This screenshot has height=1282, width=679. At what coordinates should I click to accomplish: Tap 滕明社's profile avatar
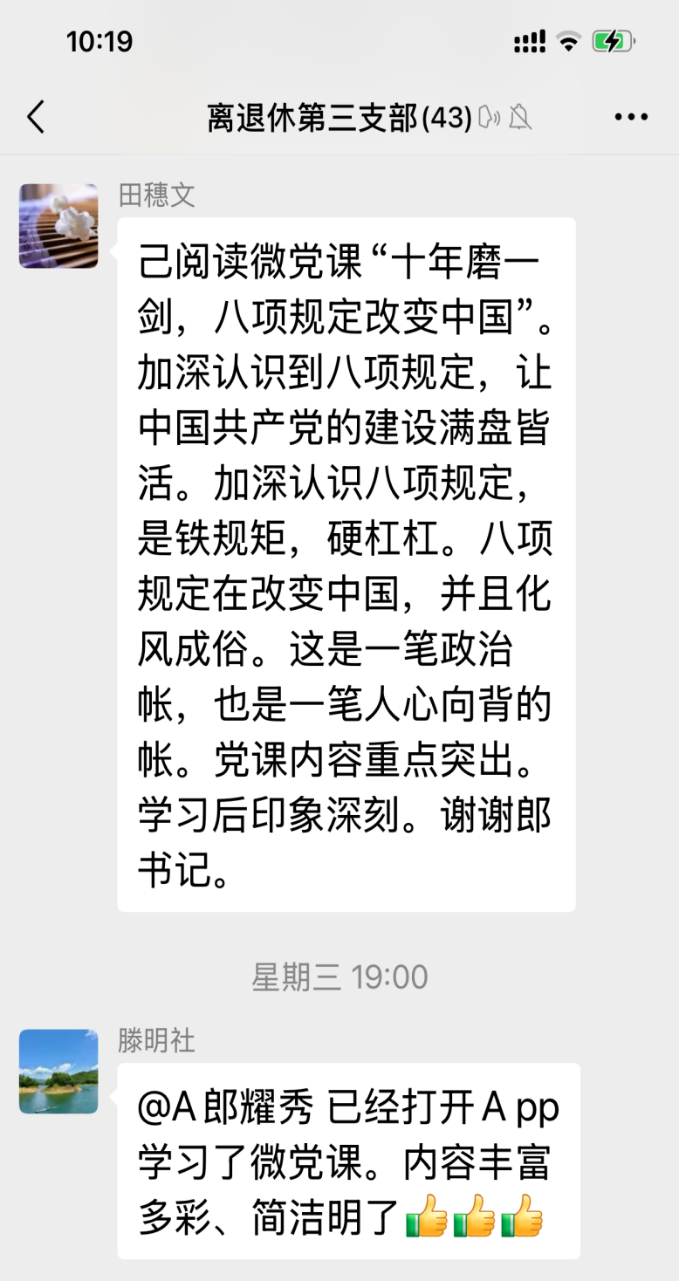tap(59, 1072)
